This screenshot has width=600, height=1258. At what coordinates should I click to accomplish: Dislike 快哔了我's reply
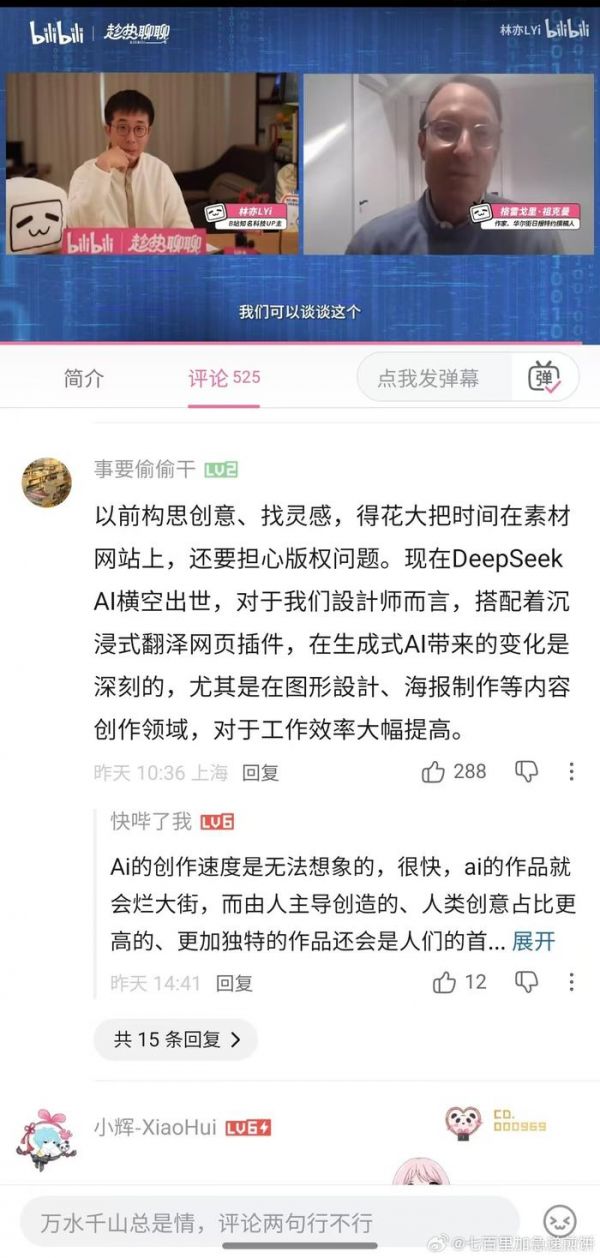pos(526,982)
